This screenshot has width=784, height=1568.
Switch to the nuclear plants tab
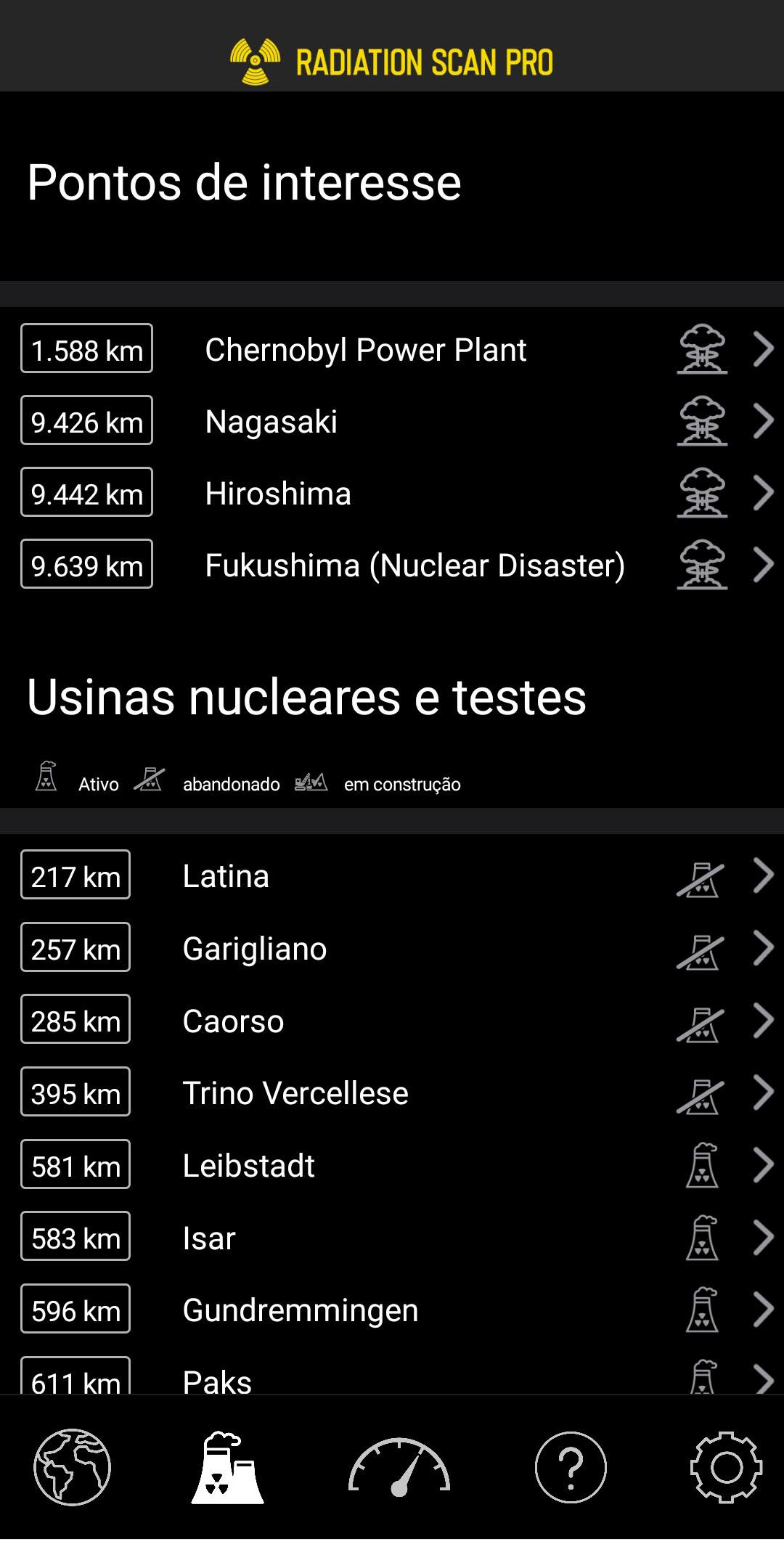tap(227, 1466)
